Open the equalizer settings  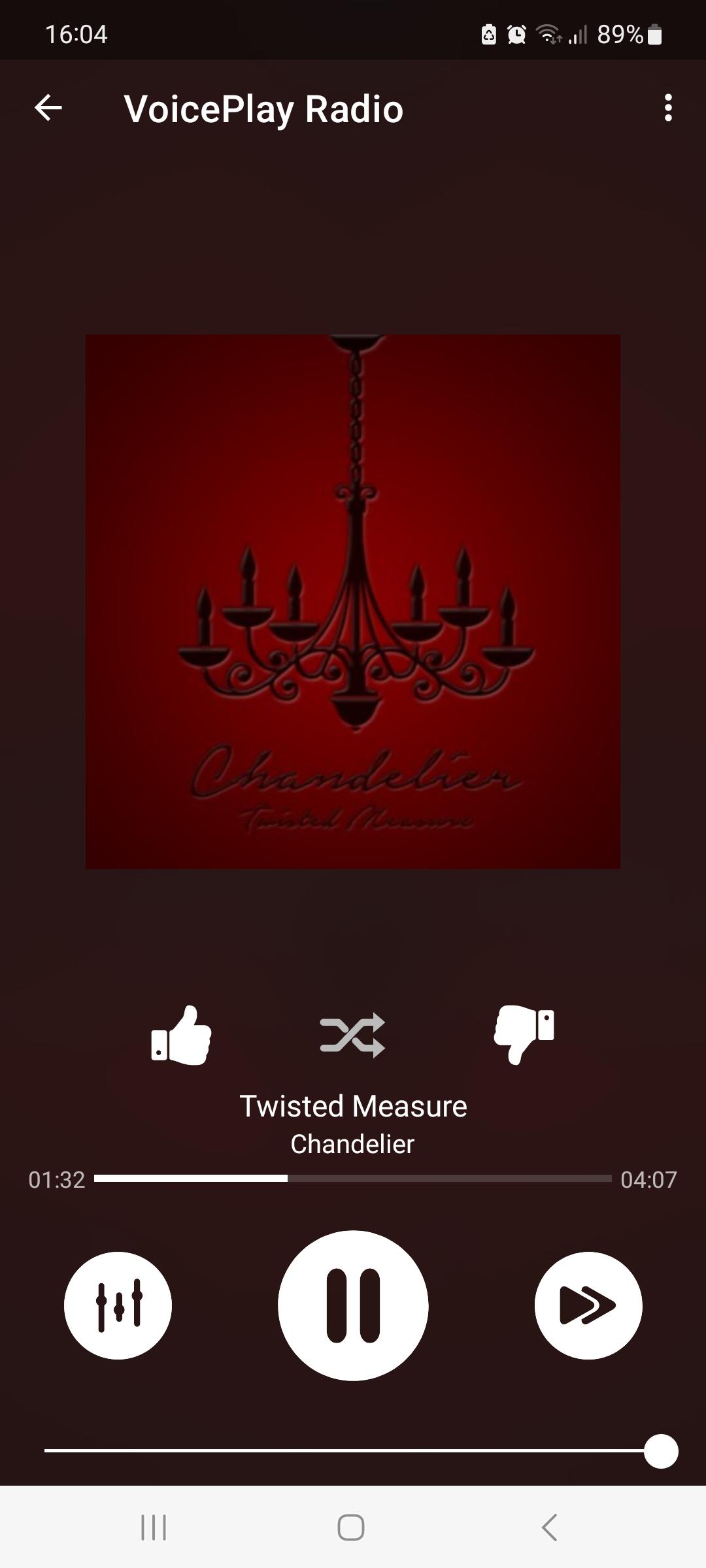coord(118,1305)
